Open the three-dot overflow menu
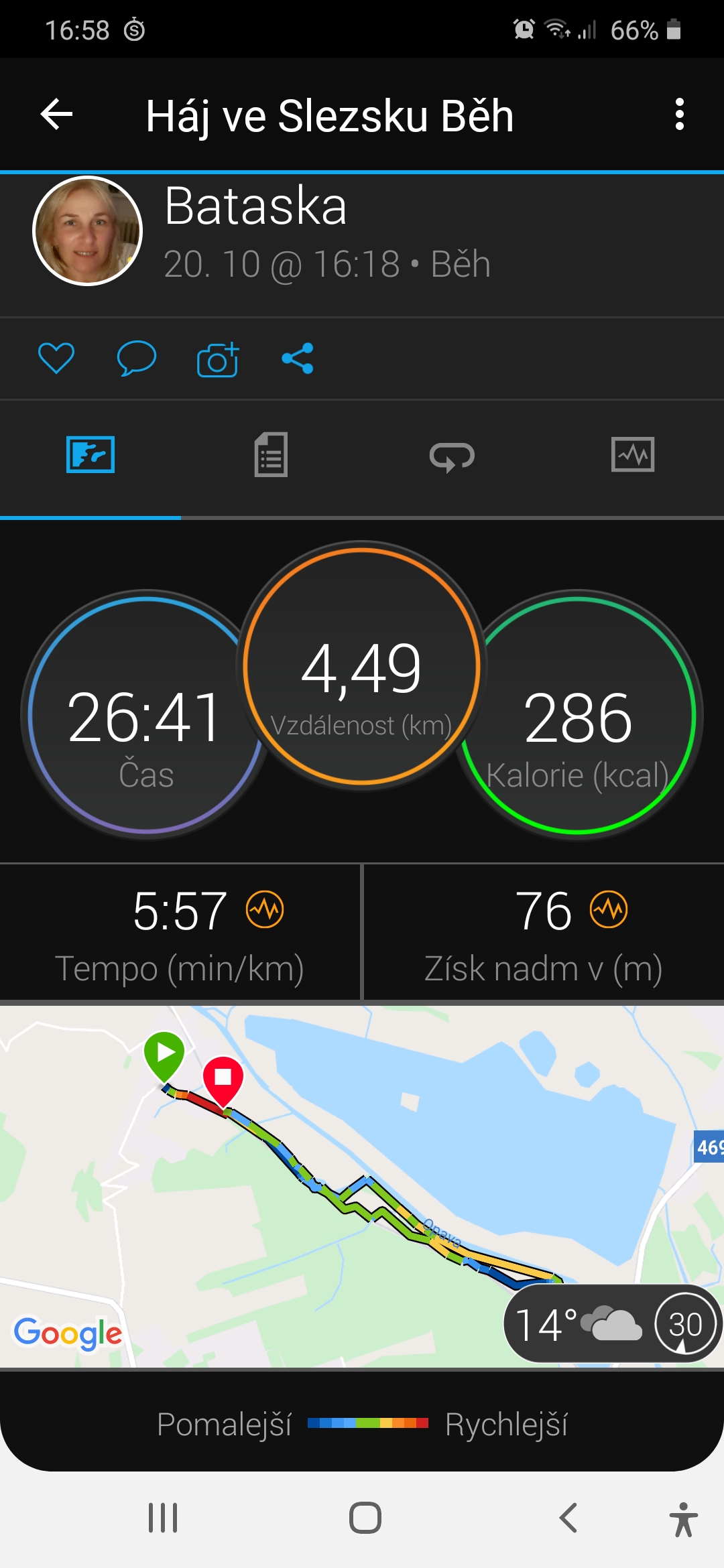Image resolution: width=724 pixels, height=1568 pixels. (x=680, y=115)
